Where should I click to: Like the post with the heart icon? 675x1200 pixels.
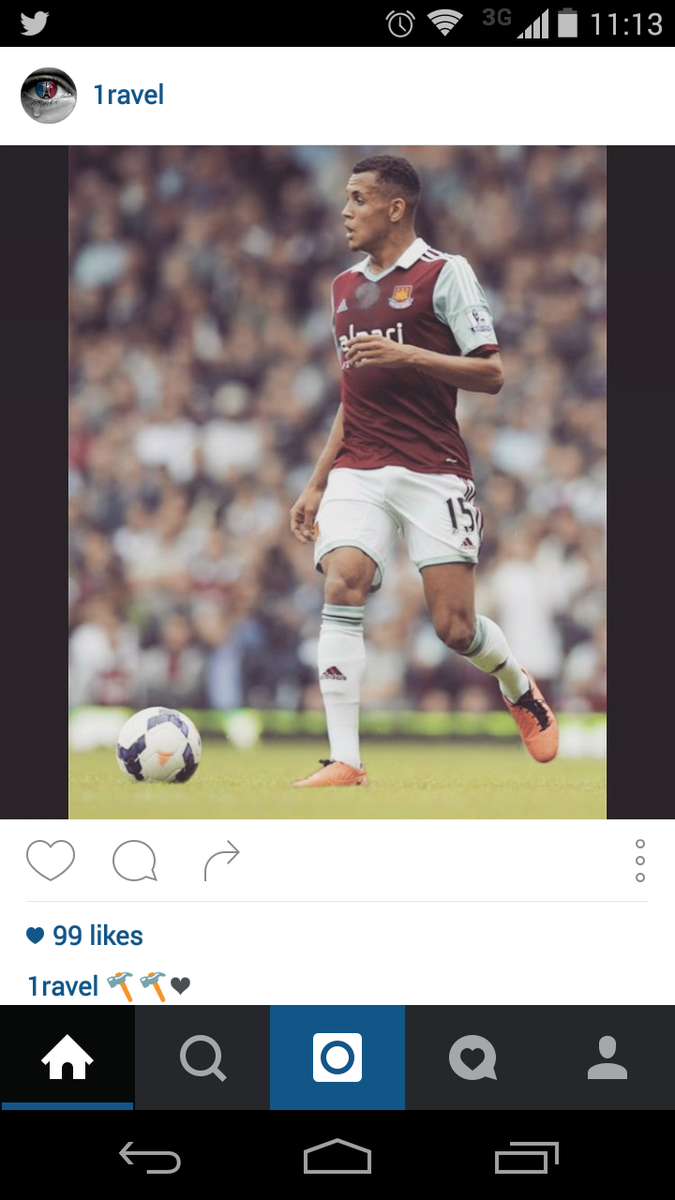click(50, 860)
